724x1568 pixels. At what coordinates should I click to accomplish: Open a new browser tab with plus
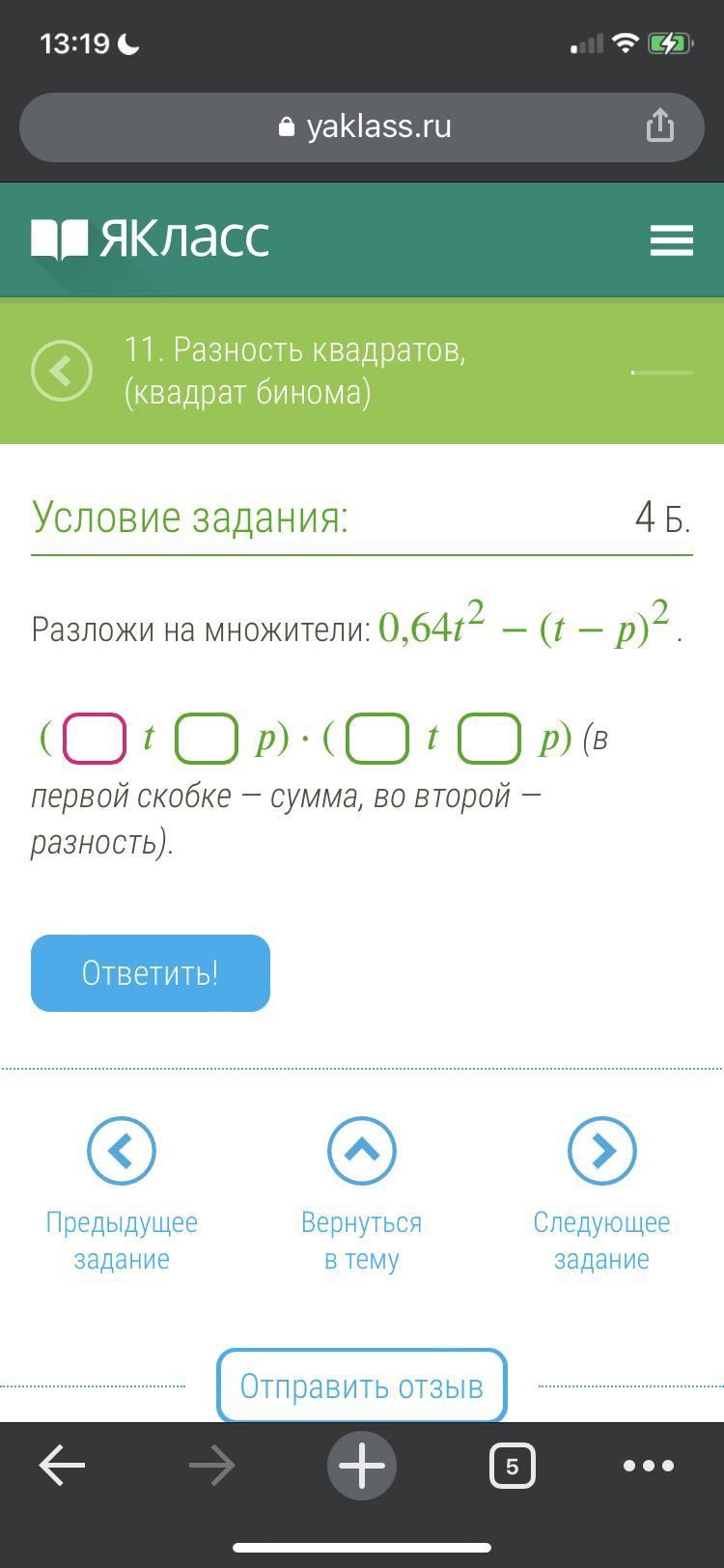(362, 1466)
